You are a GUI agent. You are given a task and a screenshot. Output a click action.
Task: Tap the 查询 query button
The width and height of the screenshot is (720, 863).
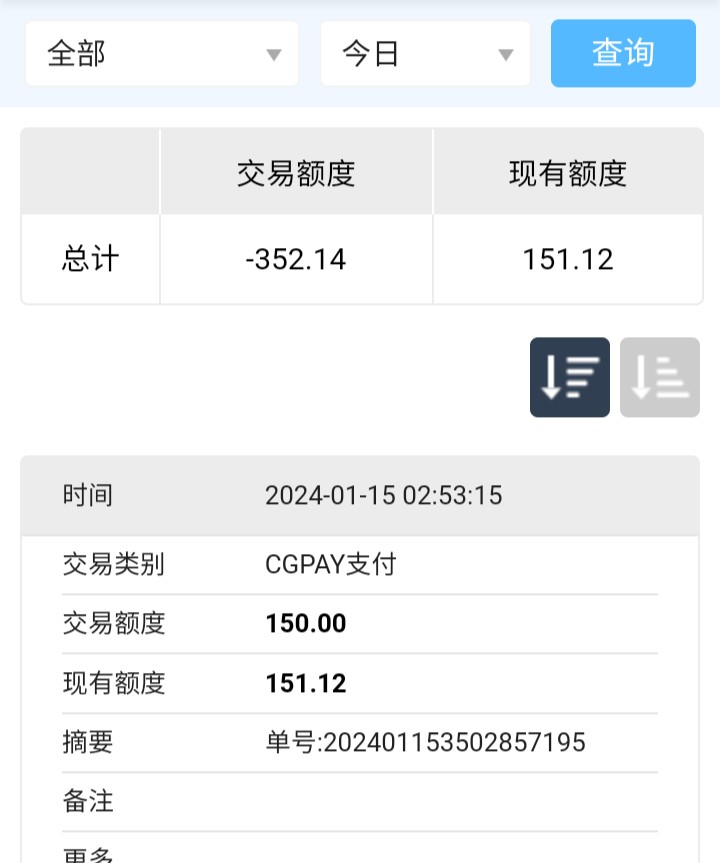(623, 54)
